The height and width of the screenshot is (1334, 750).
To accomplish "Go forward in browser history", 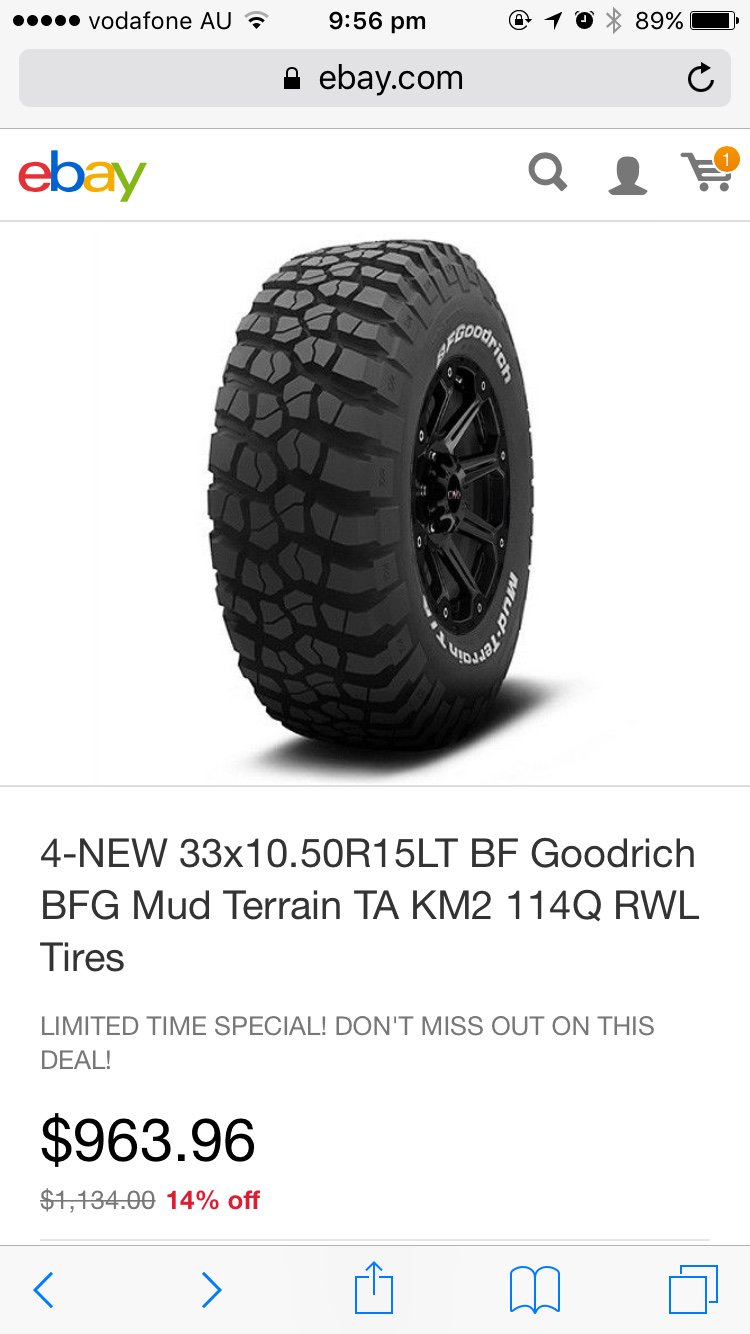I will click(211, 1290).
